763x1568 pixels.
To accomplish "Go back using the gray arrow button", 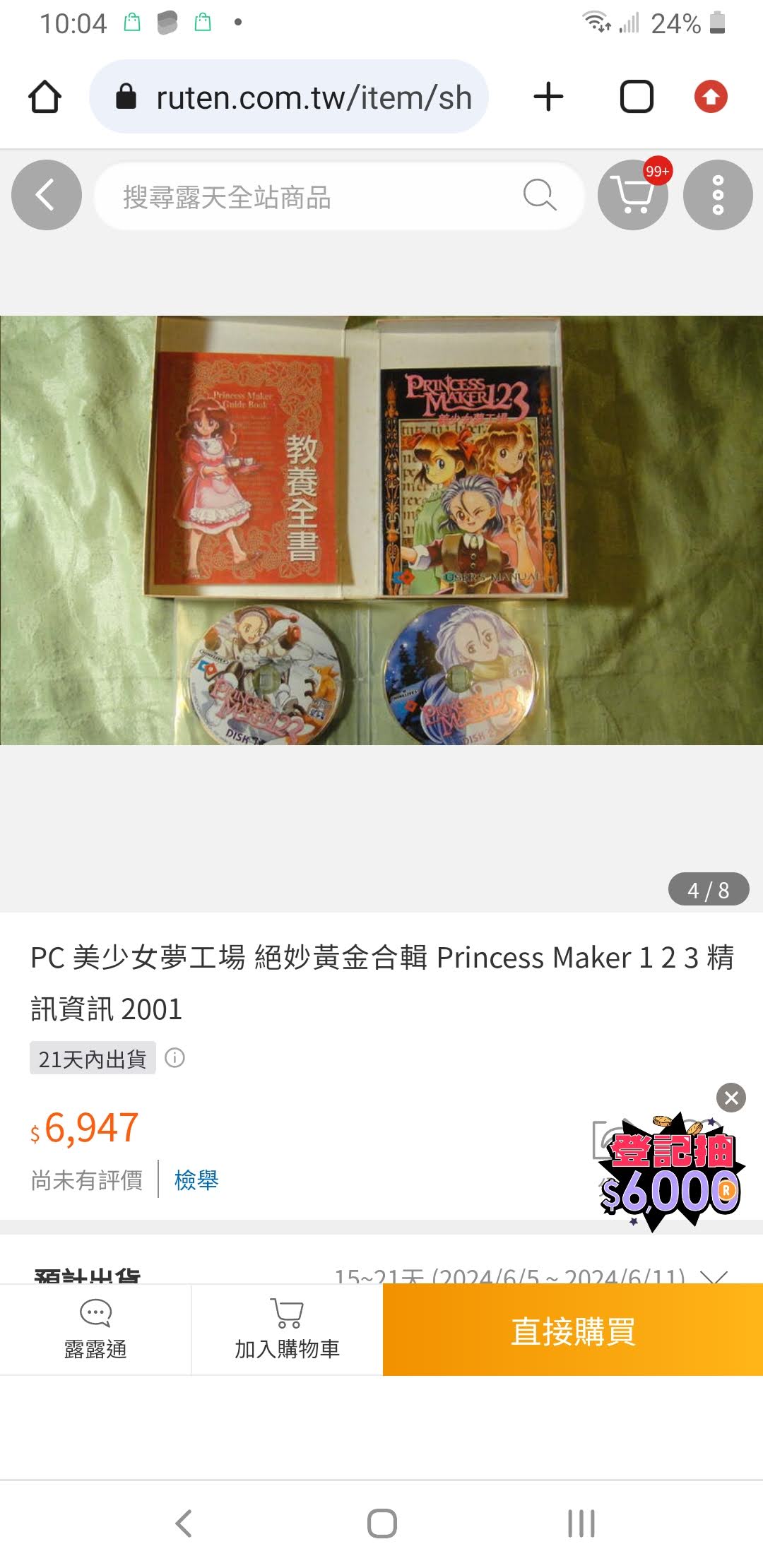I will tap(47, 195).
